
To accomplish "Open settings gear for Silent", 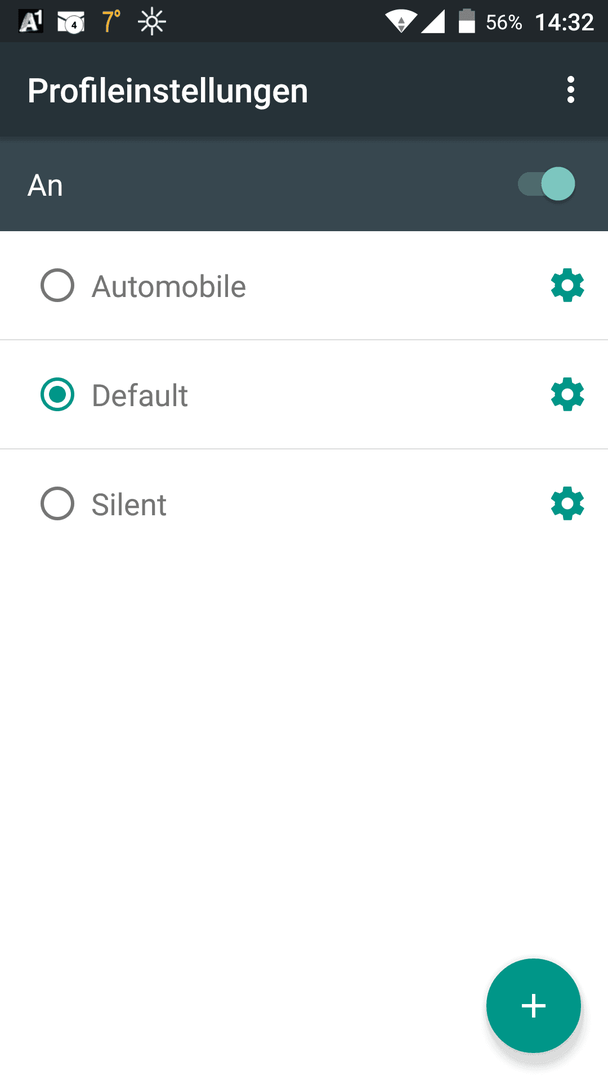I will [x=567, y=504].
